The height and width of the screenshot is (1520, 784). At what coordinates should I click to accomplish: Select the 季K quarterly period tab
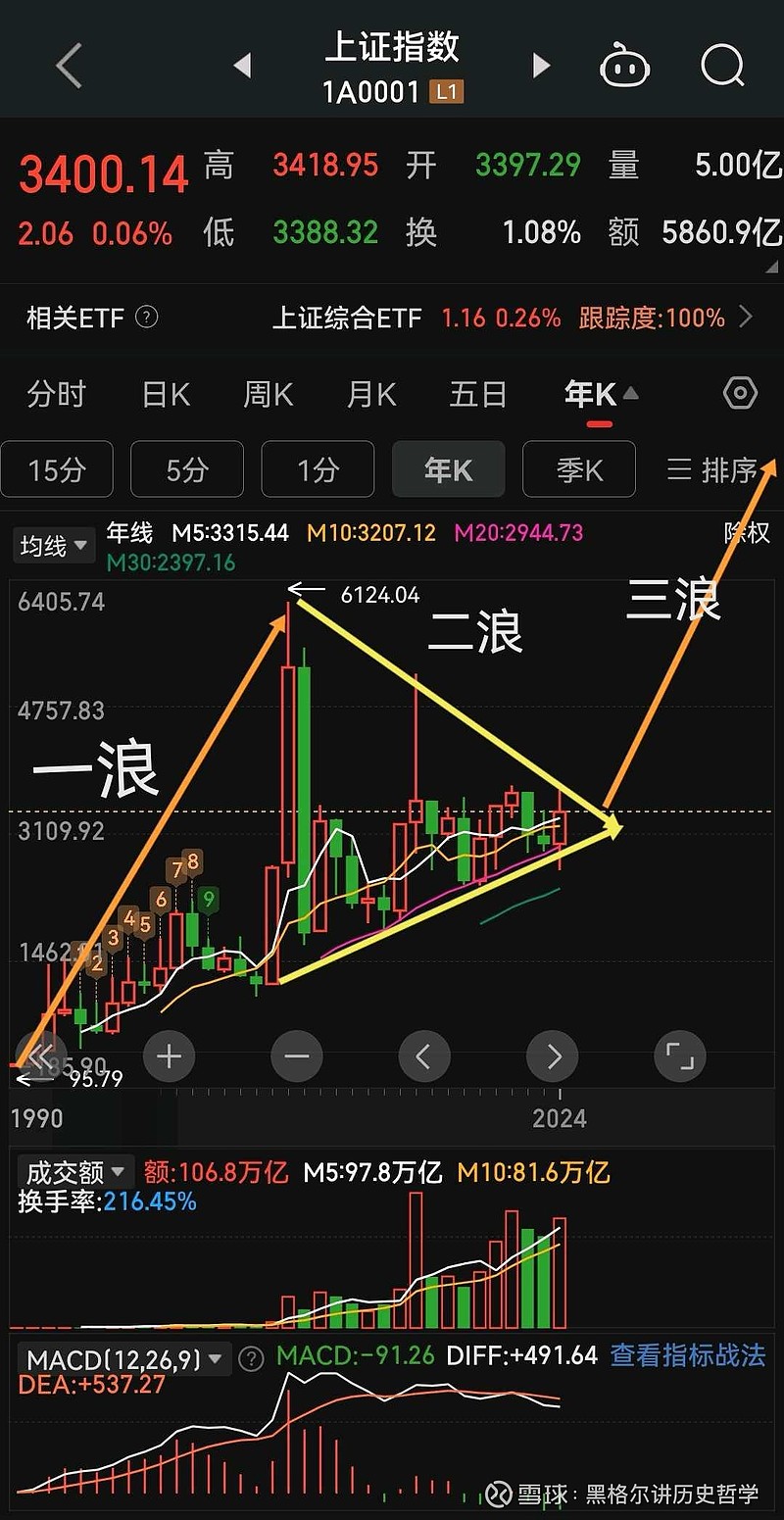click(578, 469)
